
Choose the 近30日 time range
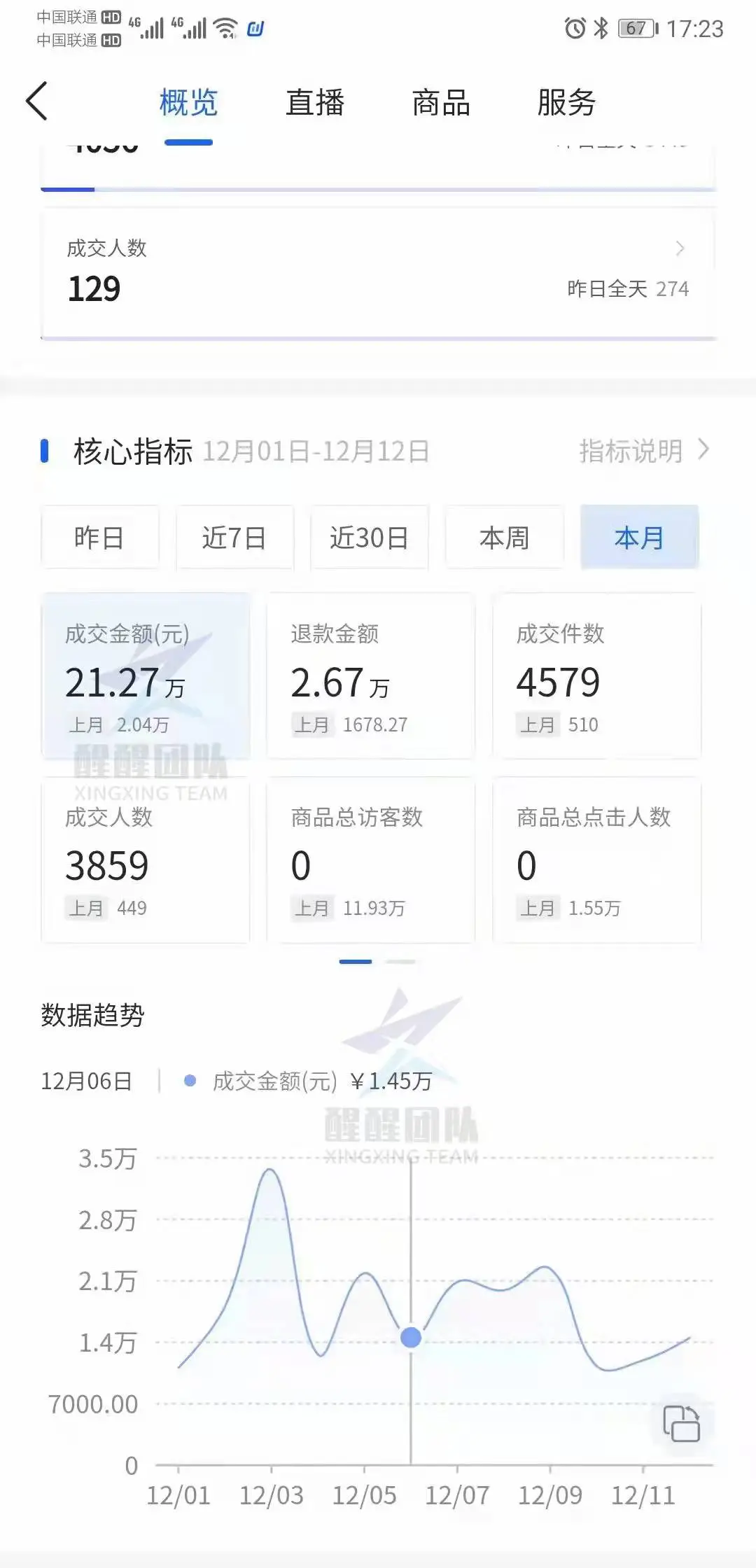[x=370, y=538]
